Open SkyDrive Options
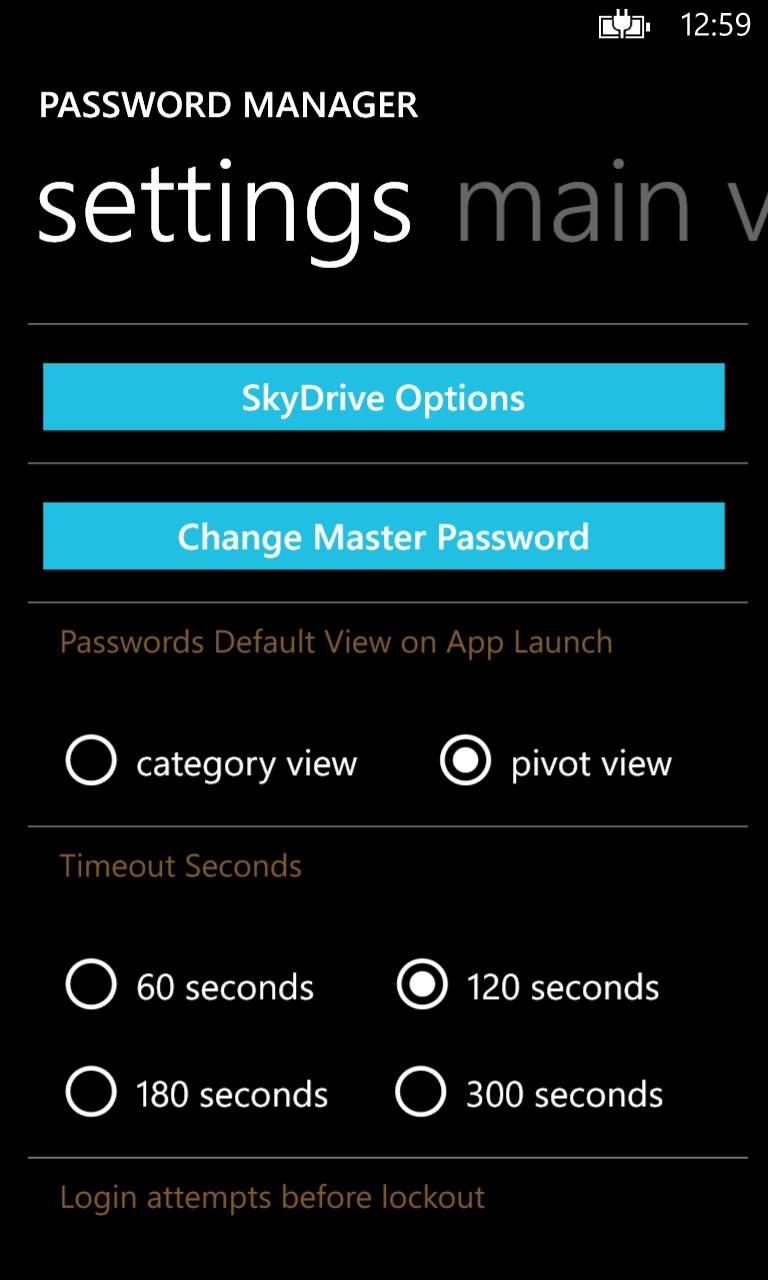The width and height of the screenshot is (768, 1280). pos(383,397)
